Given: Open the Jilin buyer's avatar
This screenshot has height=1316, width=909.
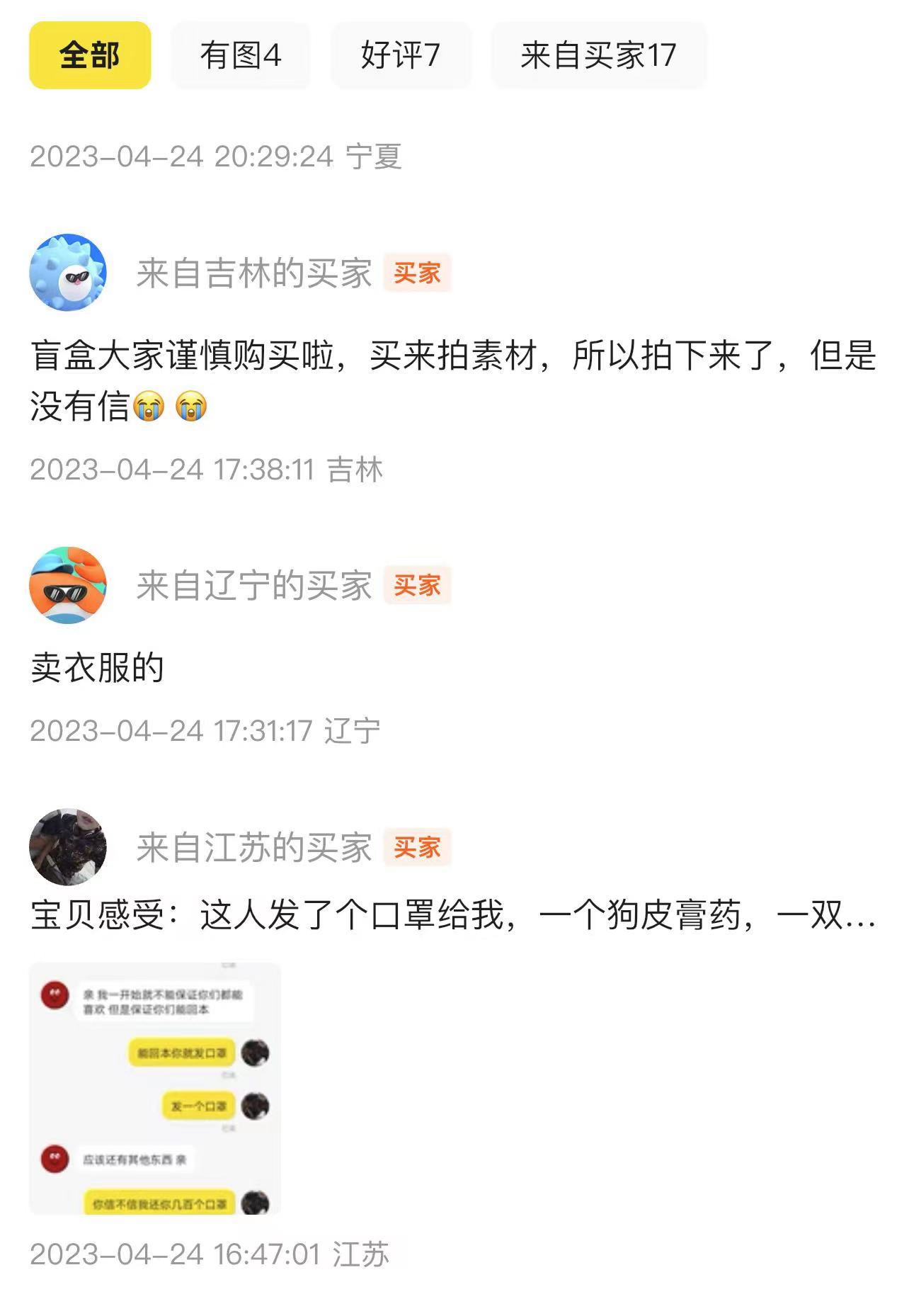Looking at the screenshot, I should pos(68,273).
